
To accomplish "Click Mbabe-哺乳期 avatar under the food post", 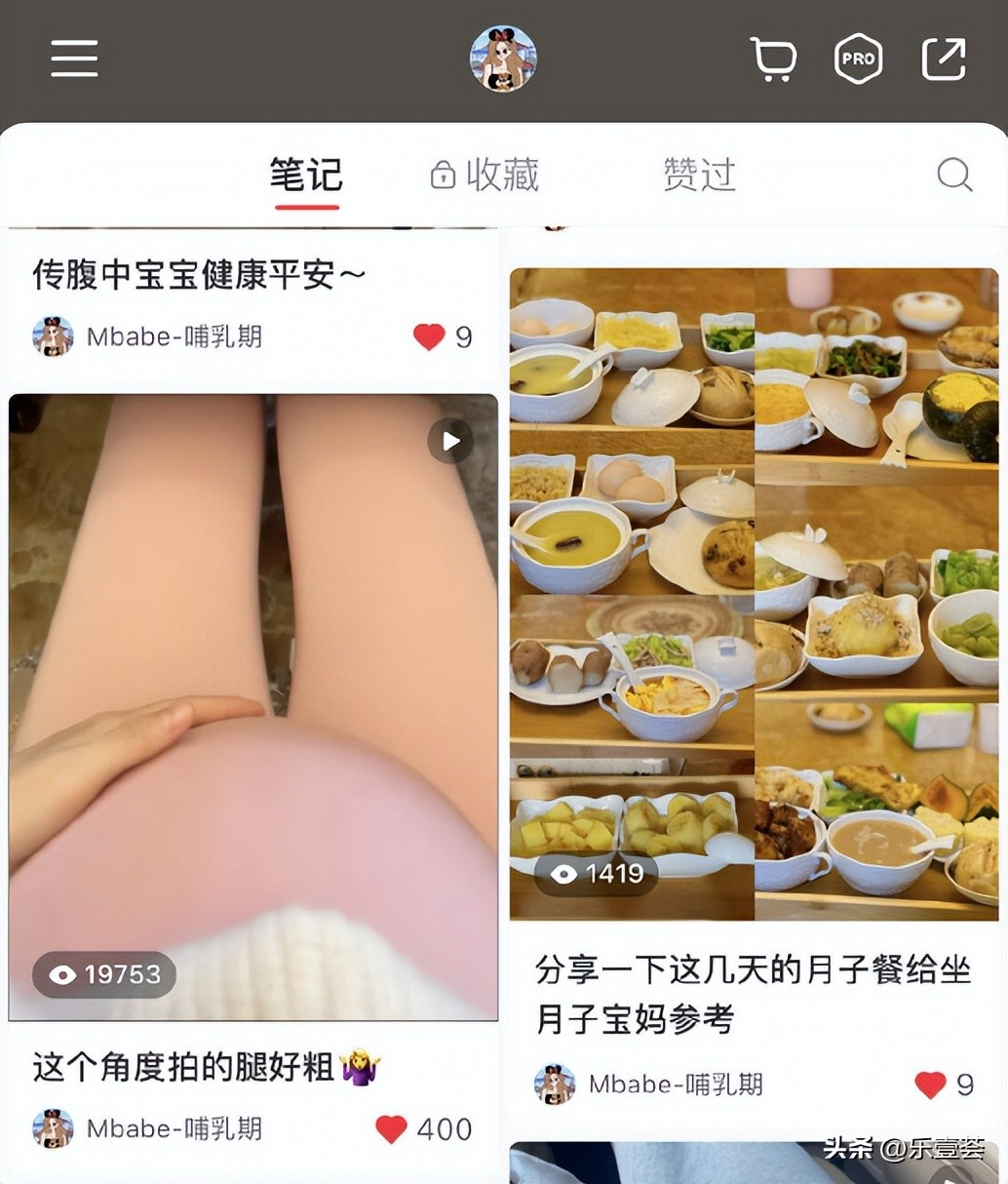I will click(555, 1084).
